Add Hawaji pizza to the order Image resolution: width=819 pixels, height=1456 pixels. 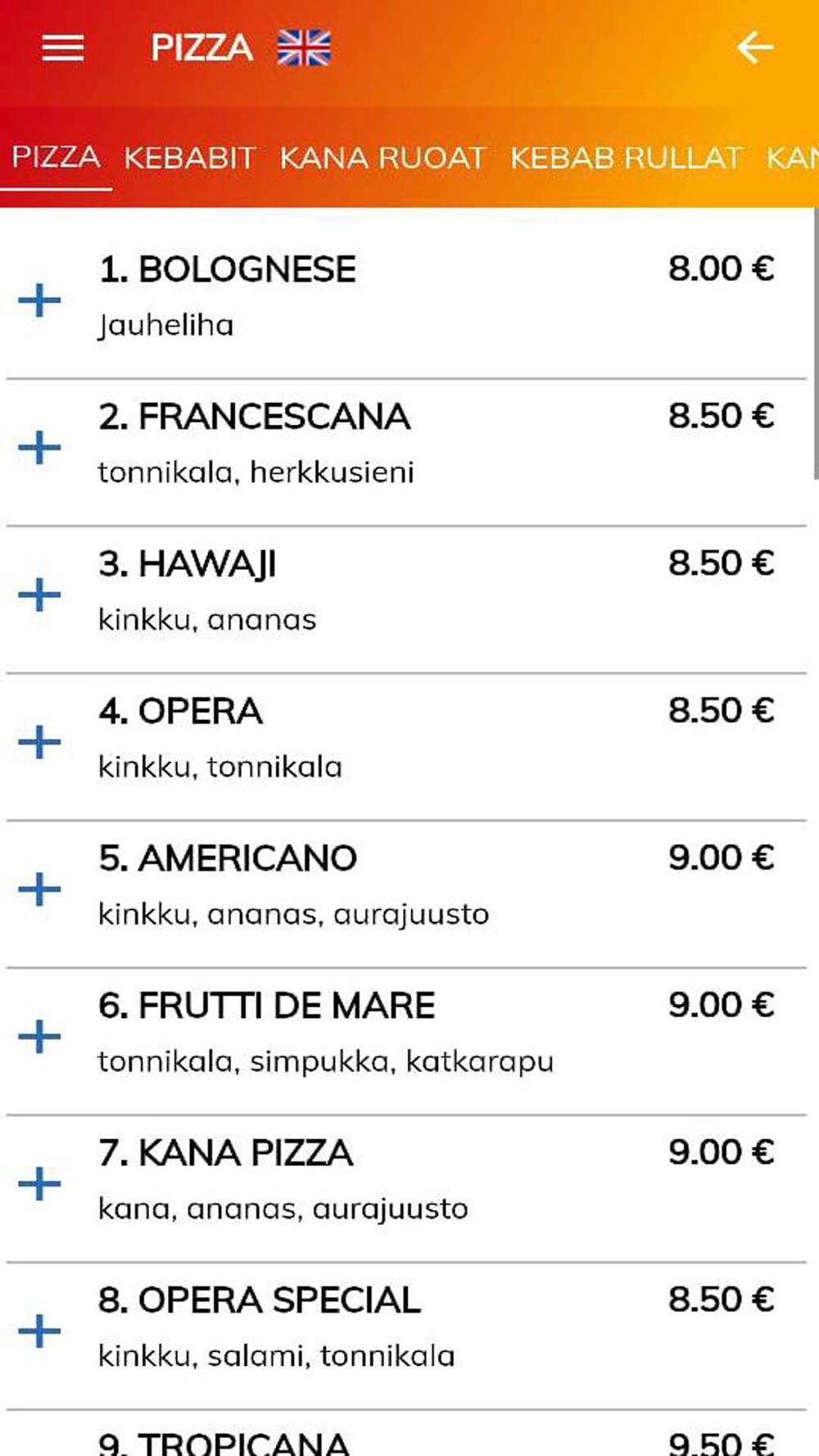tap(39, 595)
